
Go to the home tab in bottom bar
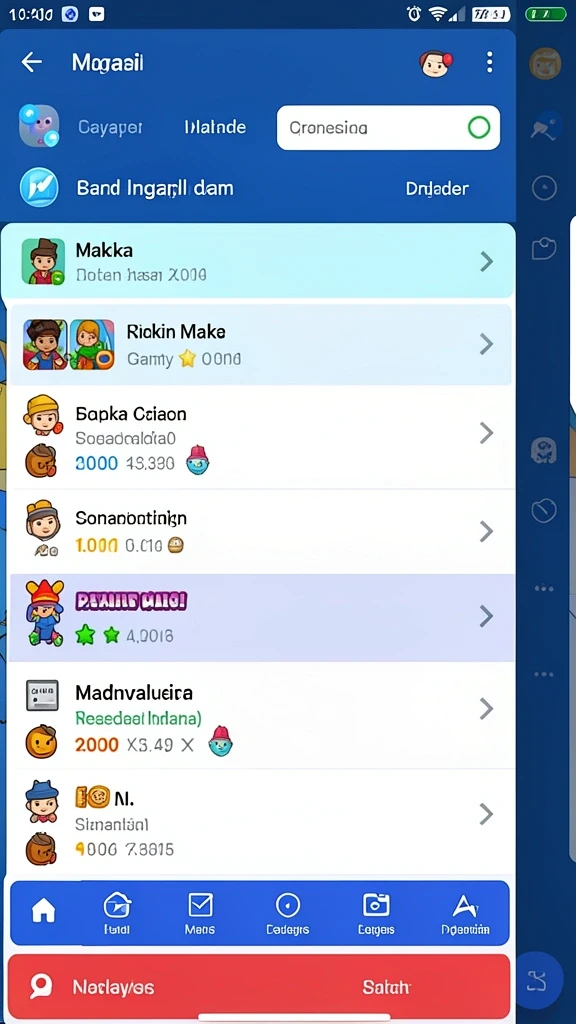click(44, 910)
